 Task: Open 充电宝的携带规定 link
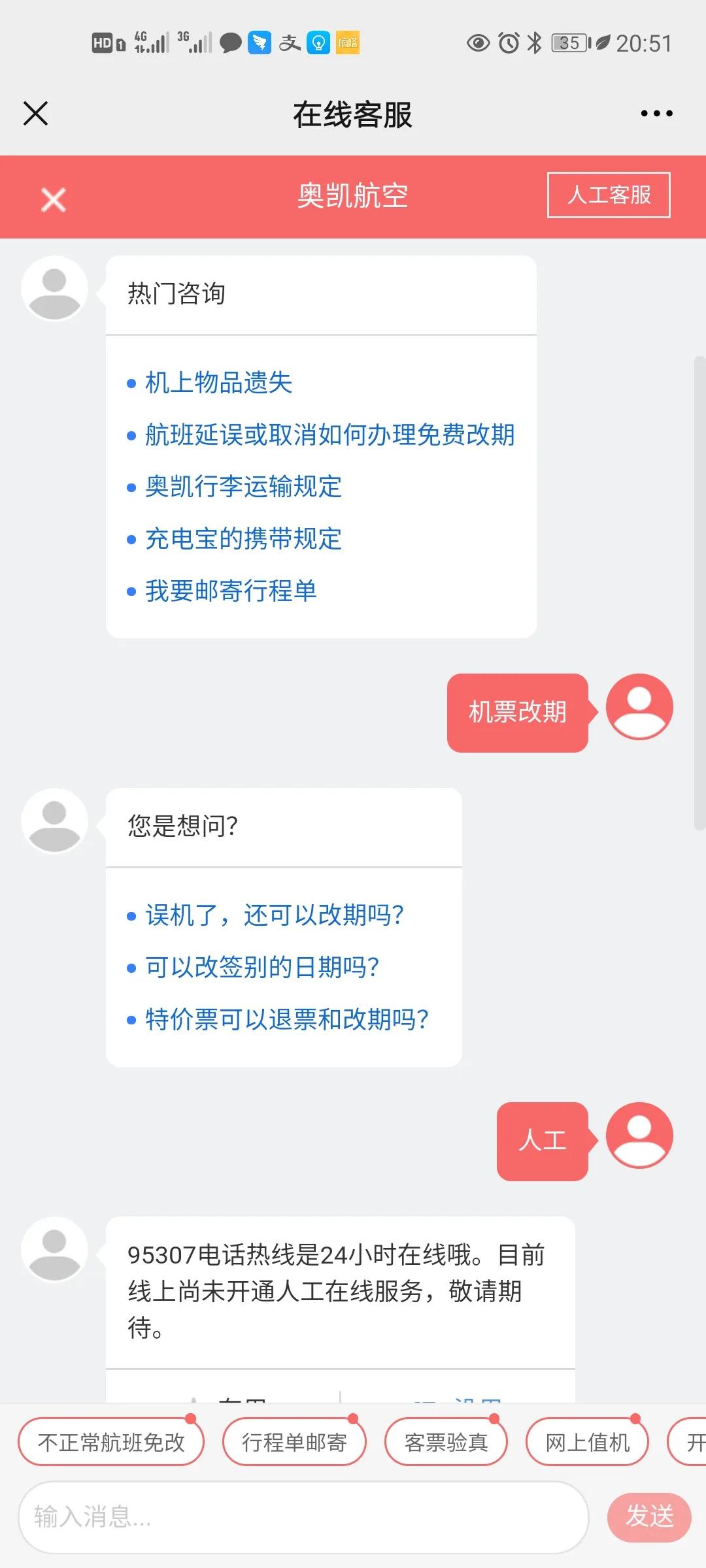coord(243,539)
